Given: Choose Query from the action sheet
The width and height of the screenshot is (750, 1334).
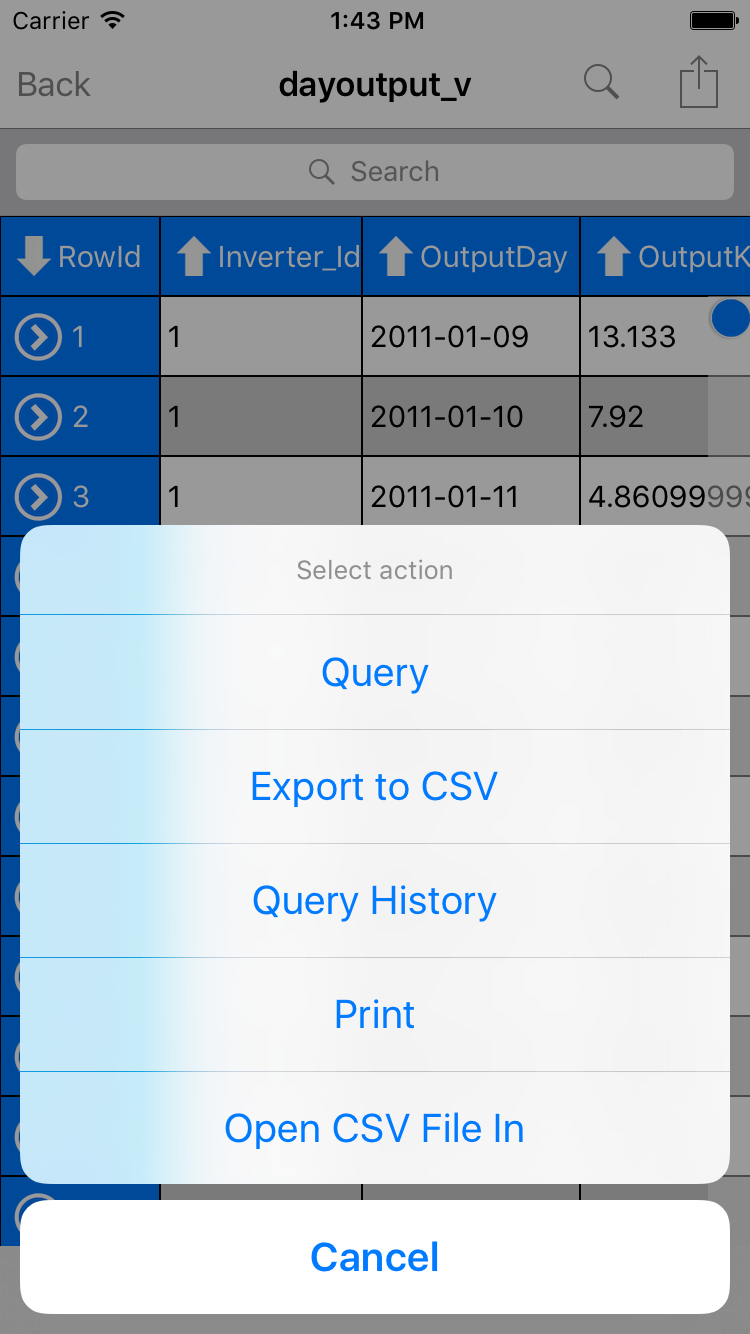Looking at the screenshot, I should [374, 672].
